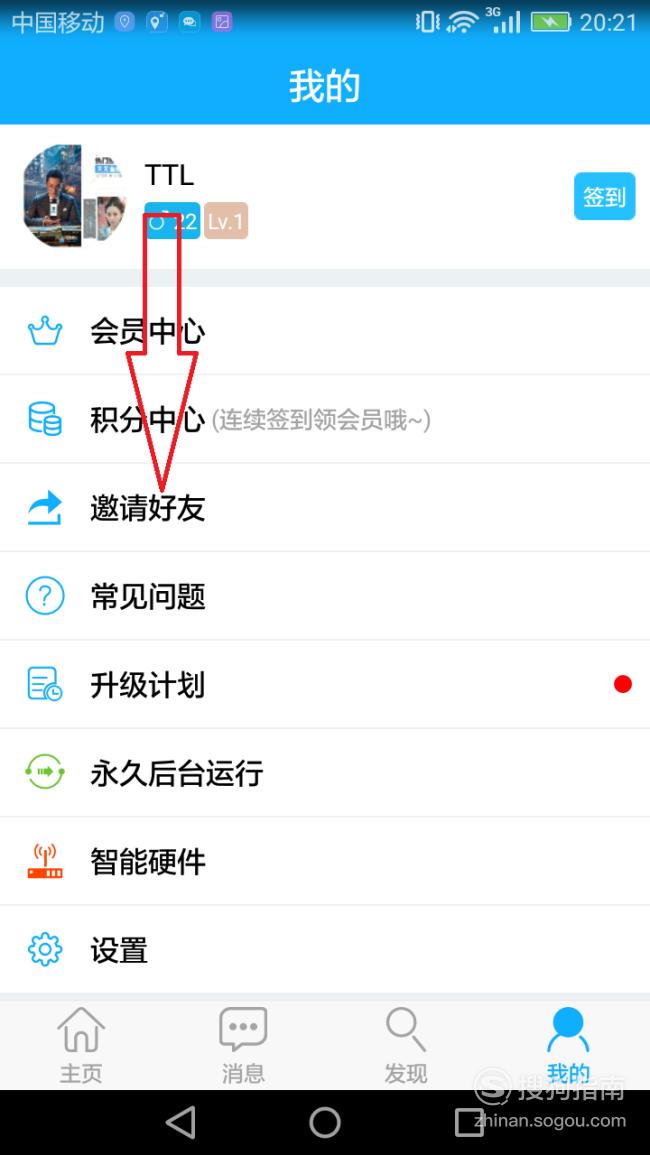Open 永久后台运行 setting

tap(325, 773)
